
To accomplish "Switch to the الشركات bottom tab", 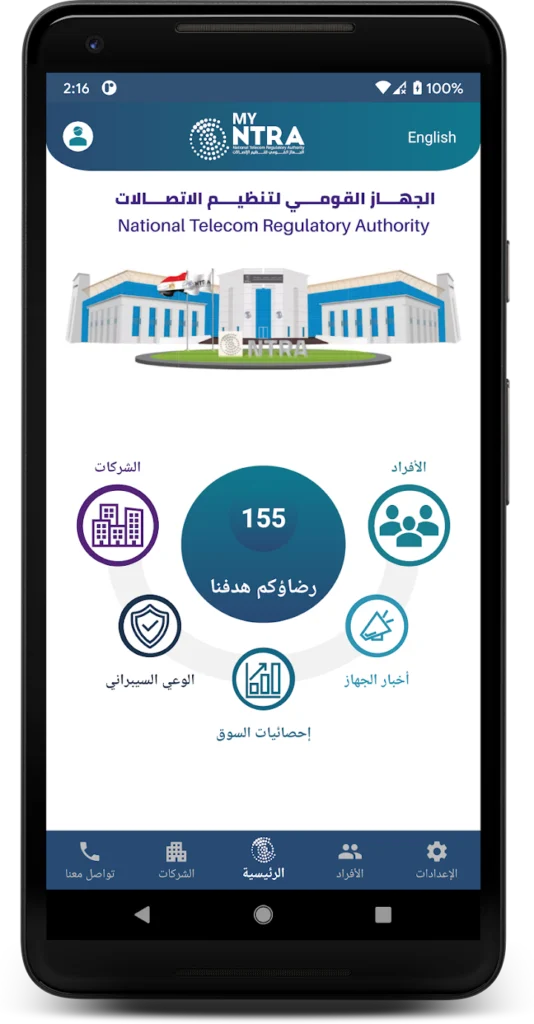I will pos(176,860).
